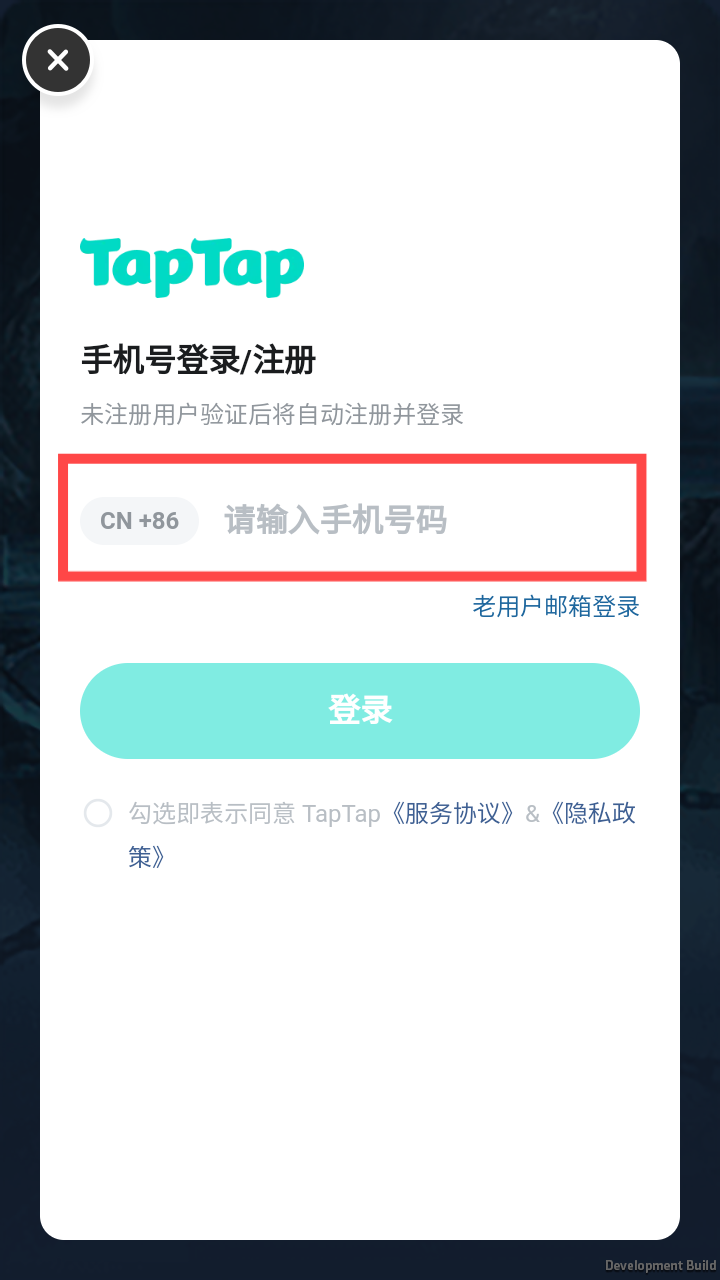
Task: Tap the 登录 login button
Action: [x=360, y=711]
